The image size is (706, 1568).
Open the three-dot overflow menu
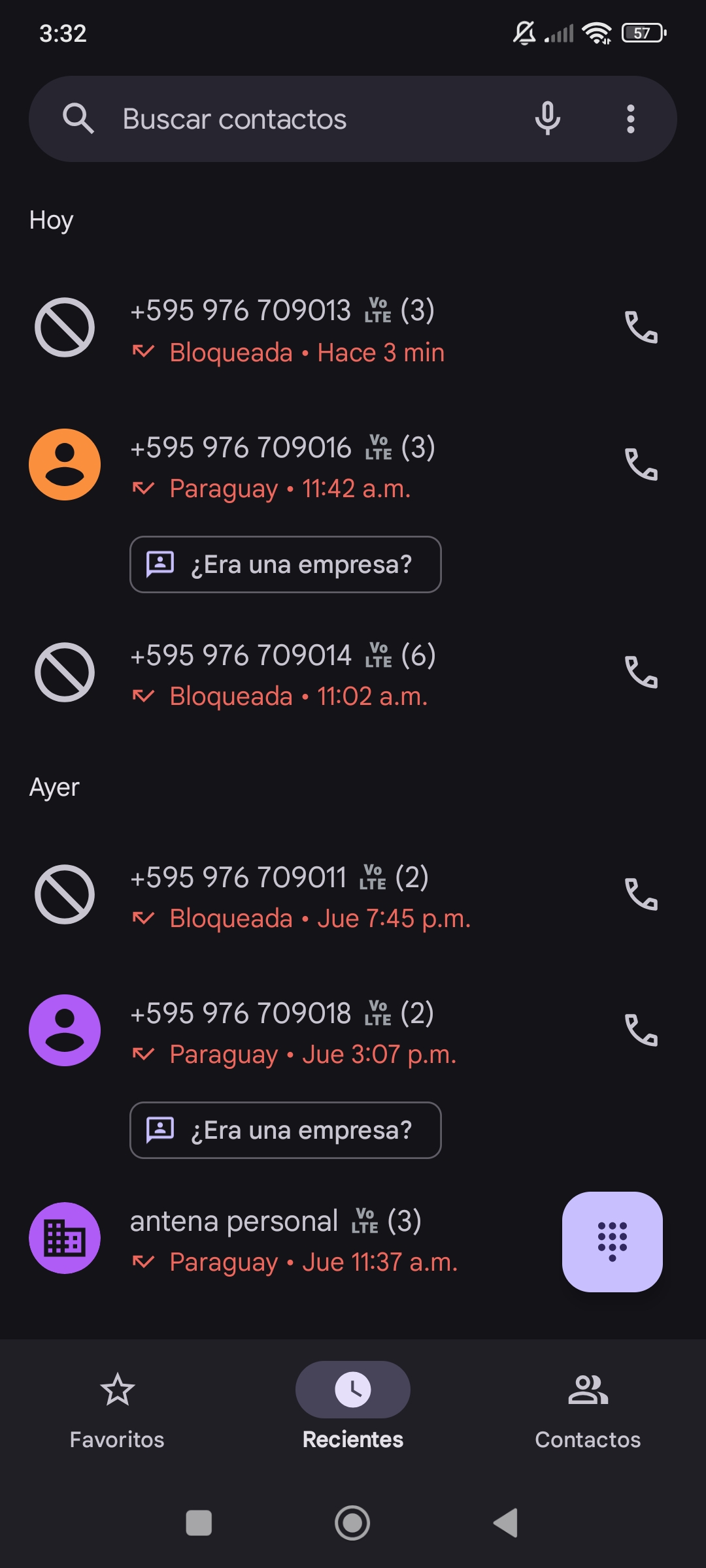click(631, 119)
